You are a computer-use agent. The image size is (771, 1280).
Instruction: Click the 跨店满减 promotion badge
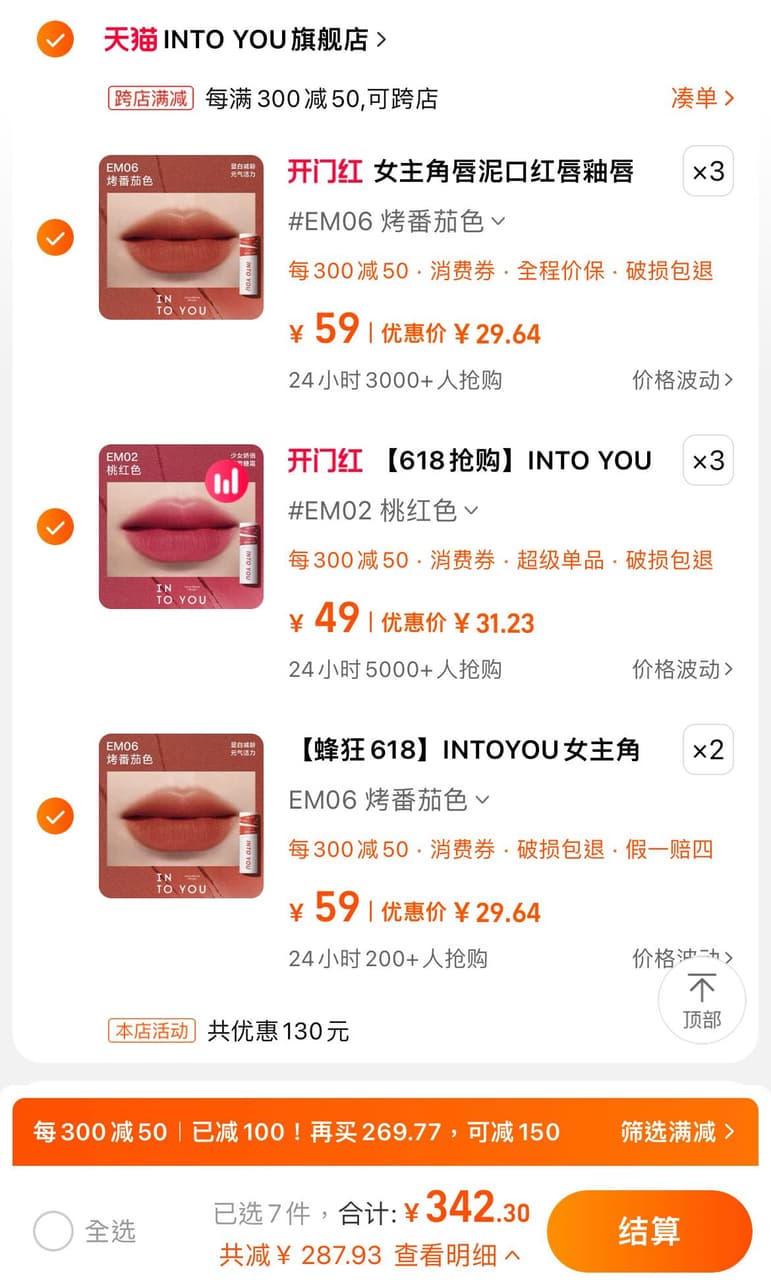[x=150, y=98]
